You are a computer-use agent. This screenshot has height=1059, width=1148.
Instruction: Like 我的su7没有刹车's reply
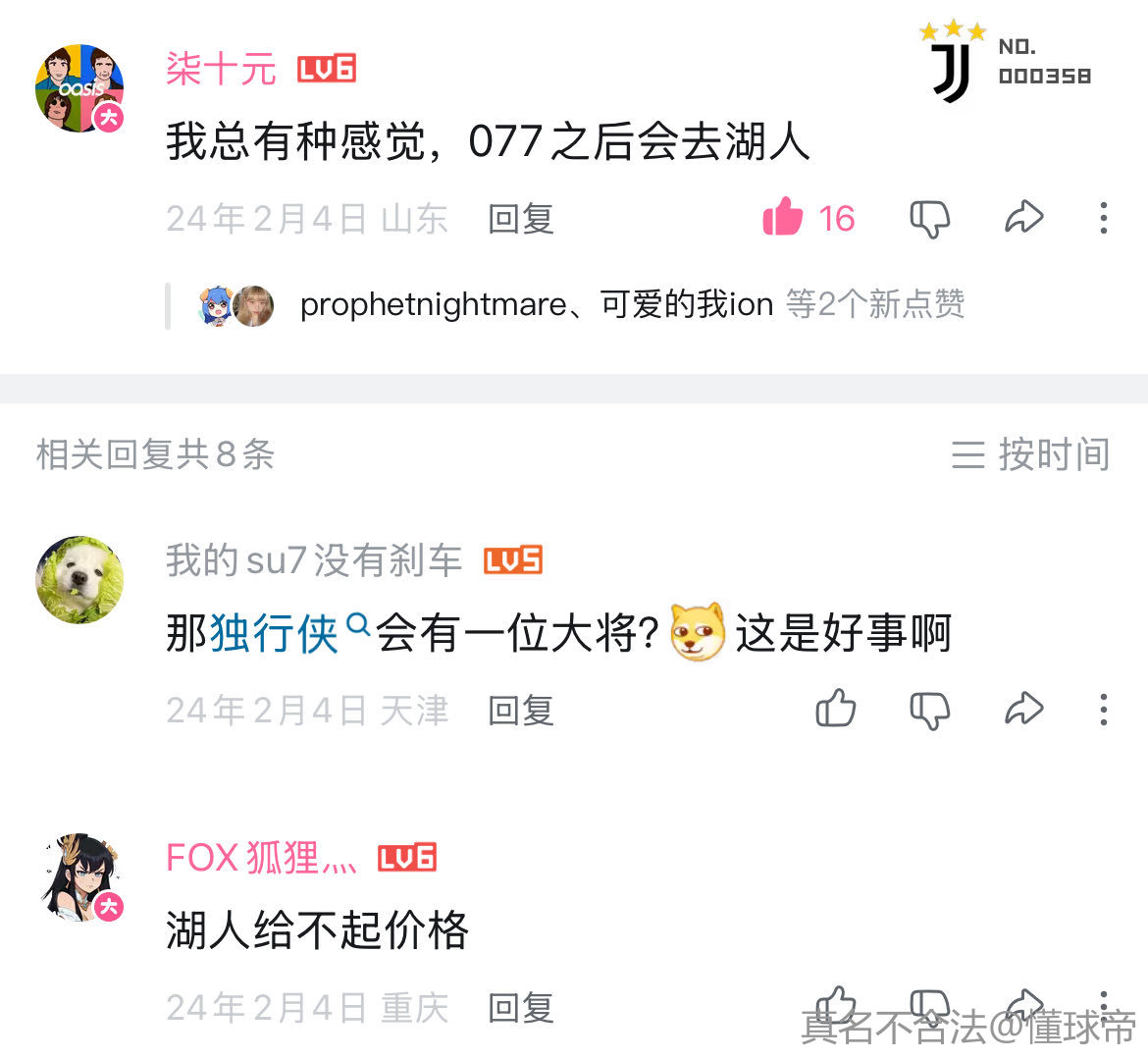click(x=836, y=708)
